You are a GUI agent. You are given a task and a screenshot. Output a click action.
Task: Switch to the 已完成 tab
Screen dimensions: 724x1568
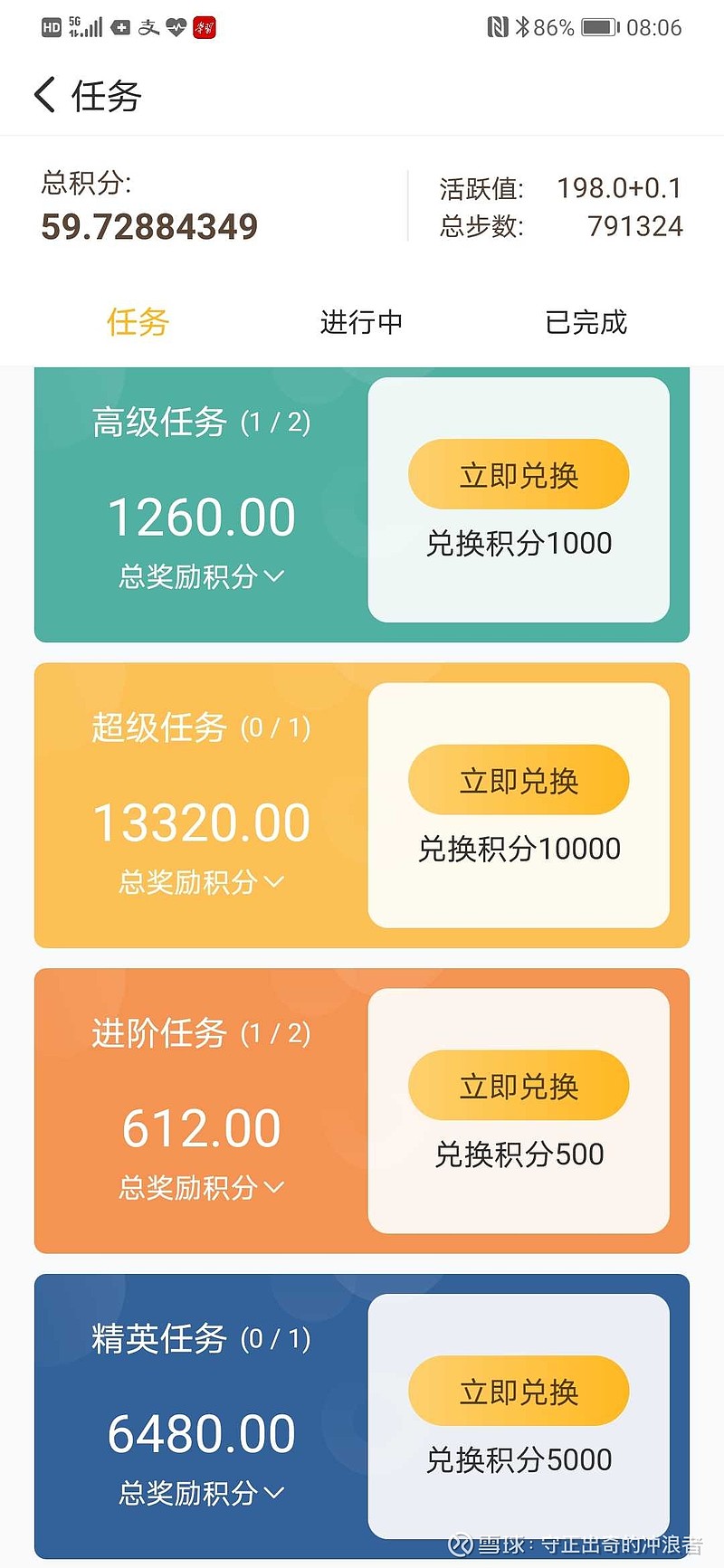coord(586,322)
